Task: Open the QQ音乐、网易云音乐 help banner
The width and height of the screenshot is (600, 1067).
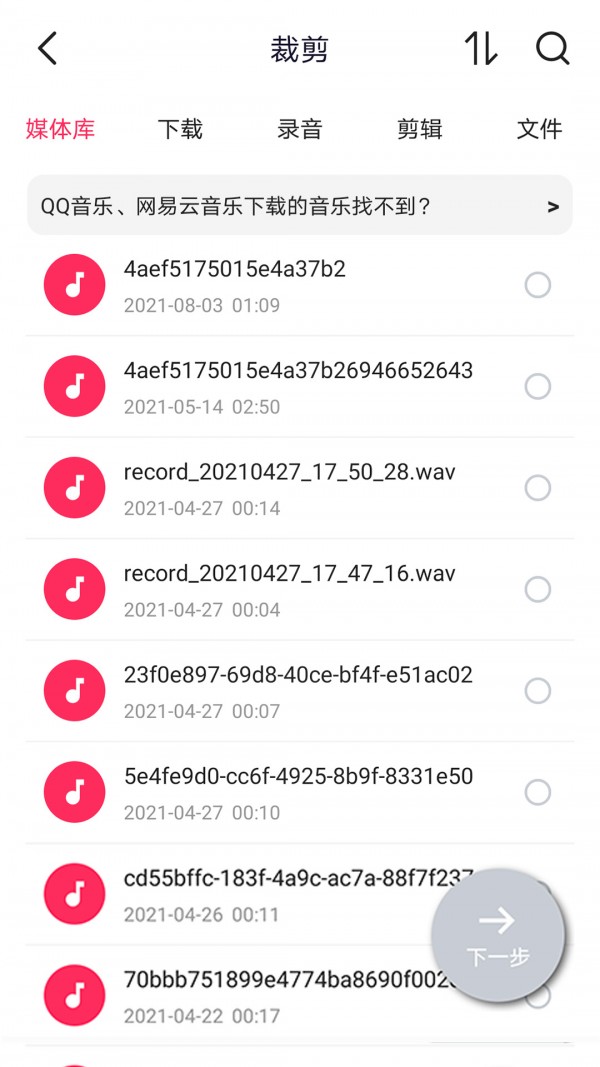Action: point(300,206)
